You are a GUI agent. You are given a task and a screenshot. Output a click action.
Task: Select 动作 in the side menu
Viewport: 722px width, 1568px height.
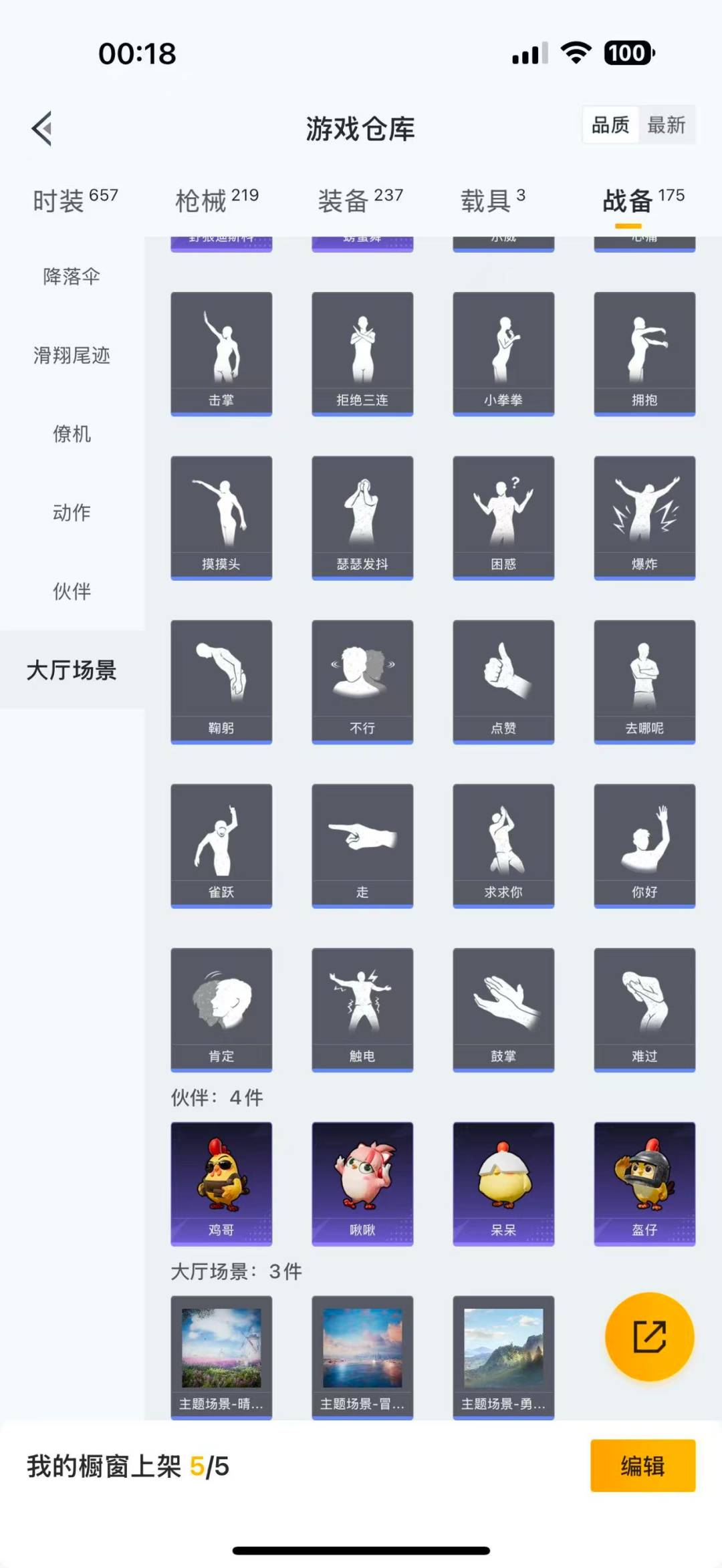[72, 513]
